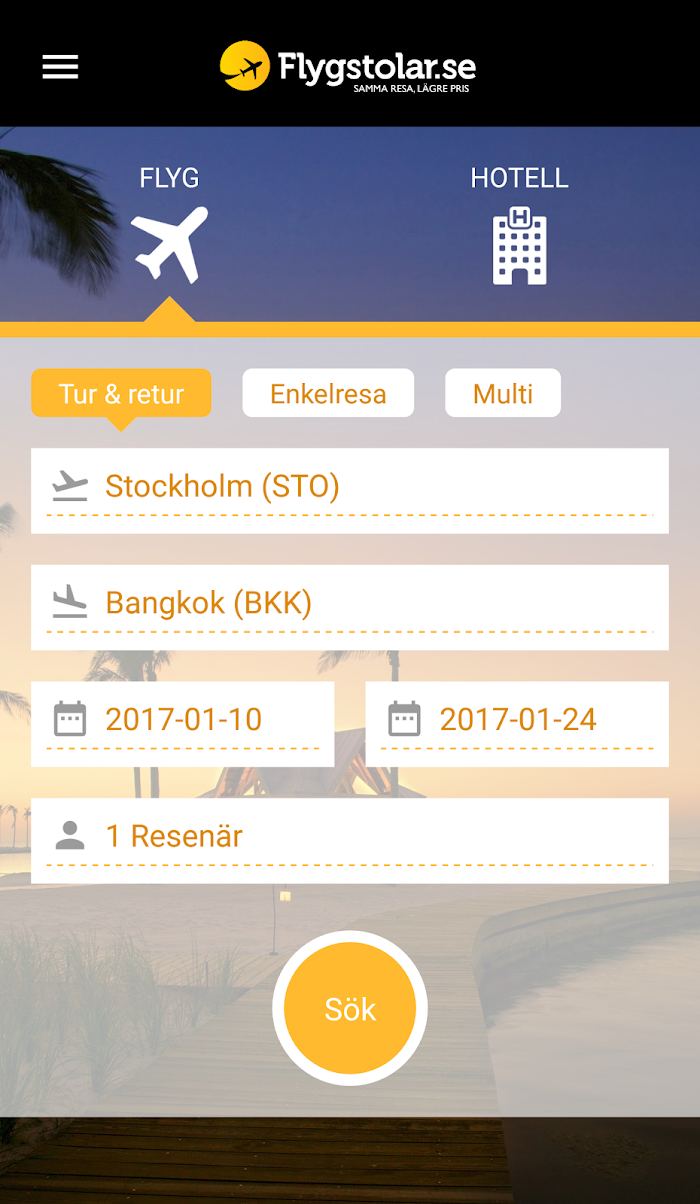Tap the Sök search button
The image size is (700, 1204).
click(x=350, y=1008)
